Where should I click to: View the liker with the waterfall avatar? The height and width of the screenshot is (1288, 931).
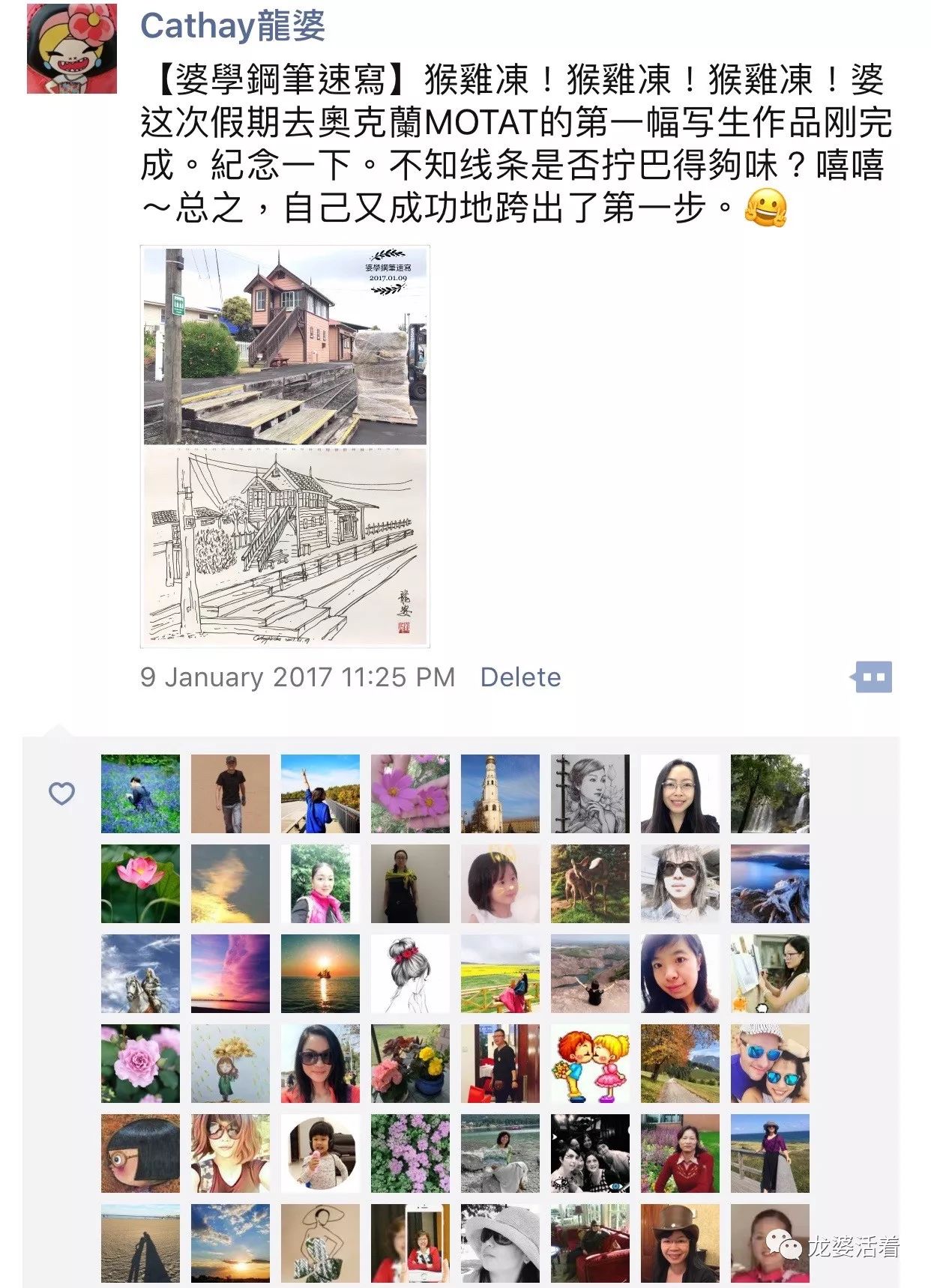(x=770, y=793)
